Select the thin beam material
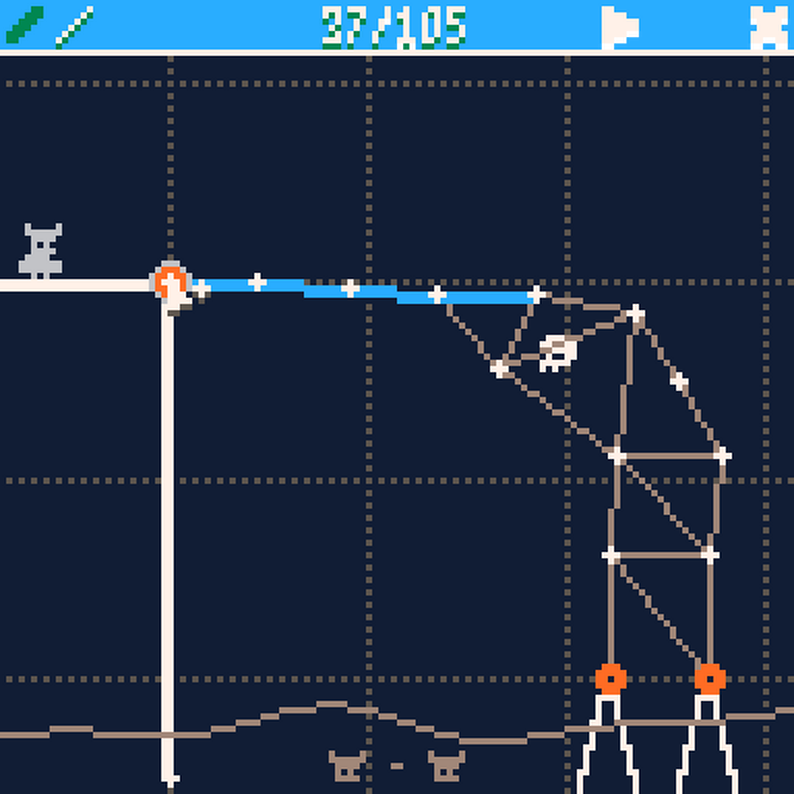The width and height of the screenshot is (794, 794). [75, 25]
